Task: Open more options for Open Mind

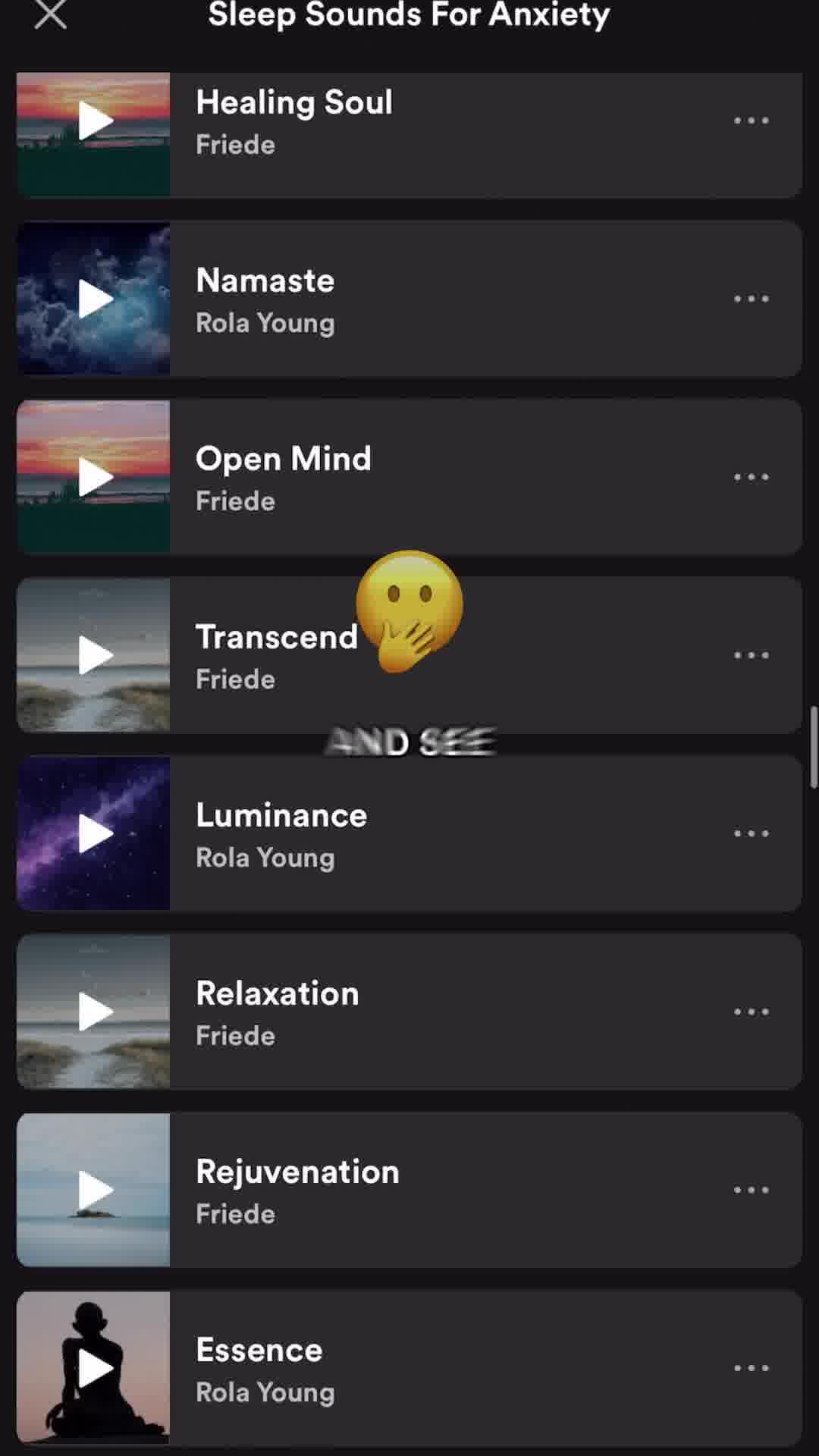Action: click(x=751, y=477)
